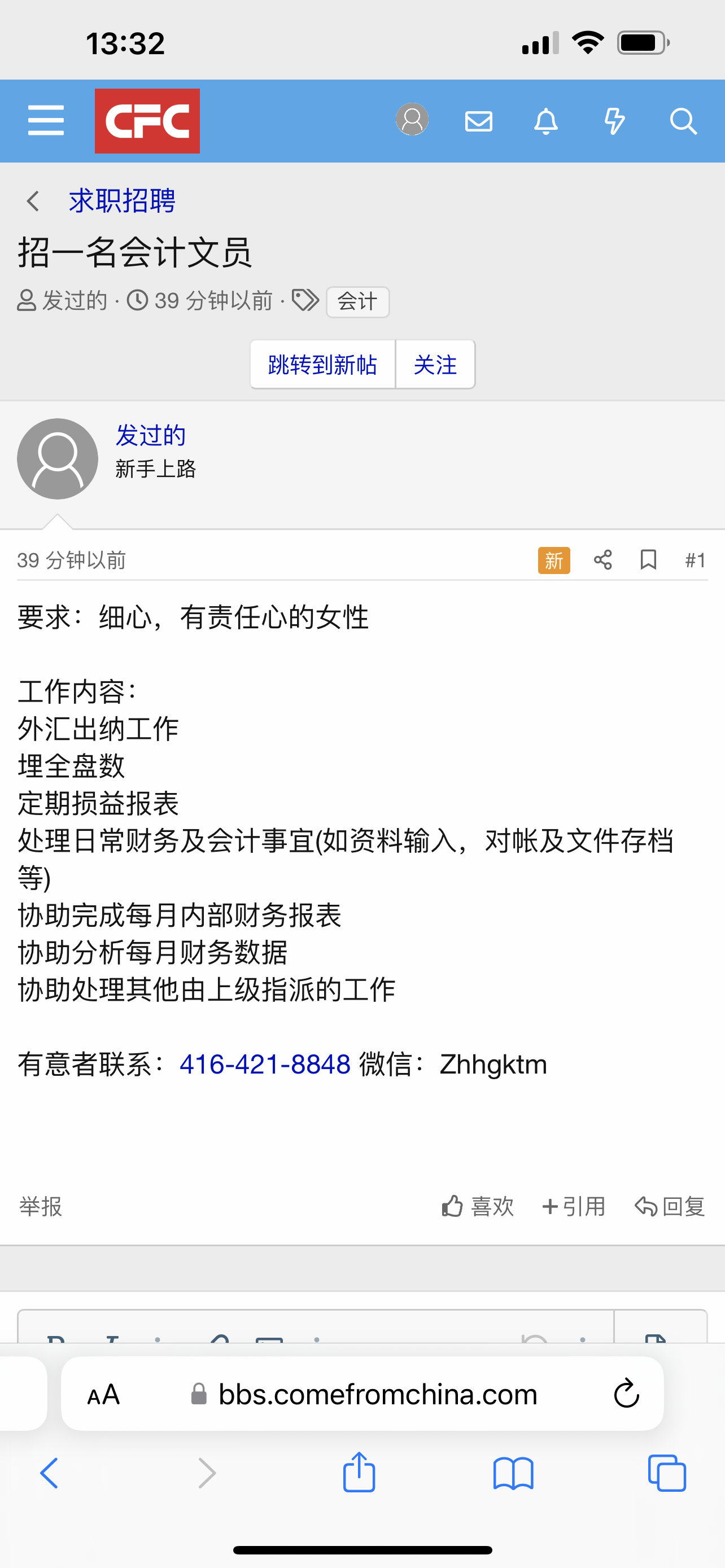Call the phone number 416-421-8848

(x=265, y=1065)
